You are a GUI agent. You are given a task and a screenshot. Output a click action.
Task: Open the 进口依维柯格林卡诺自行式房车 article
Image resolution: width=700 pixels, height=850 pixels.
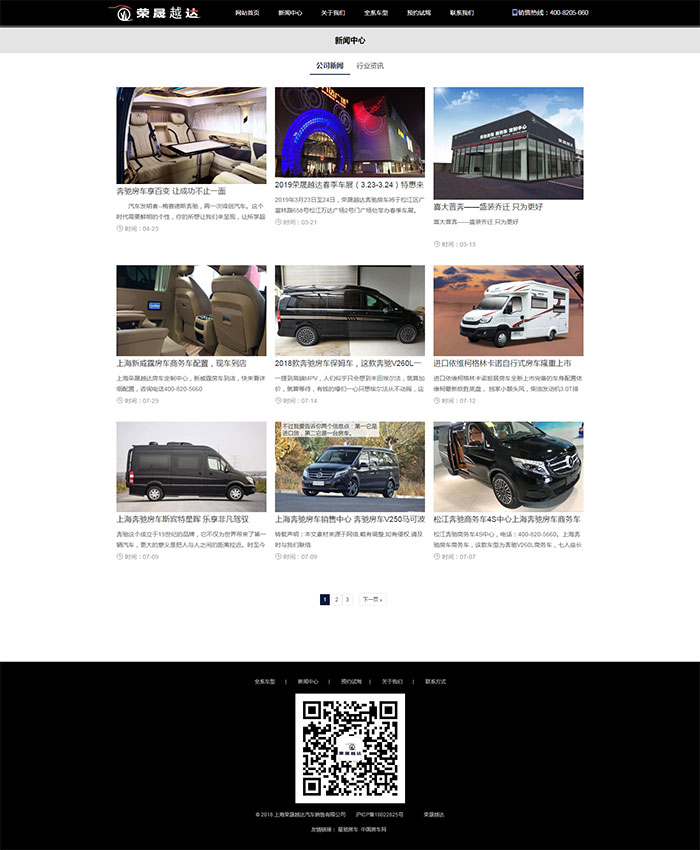[502, 364]
